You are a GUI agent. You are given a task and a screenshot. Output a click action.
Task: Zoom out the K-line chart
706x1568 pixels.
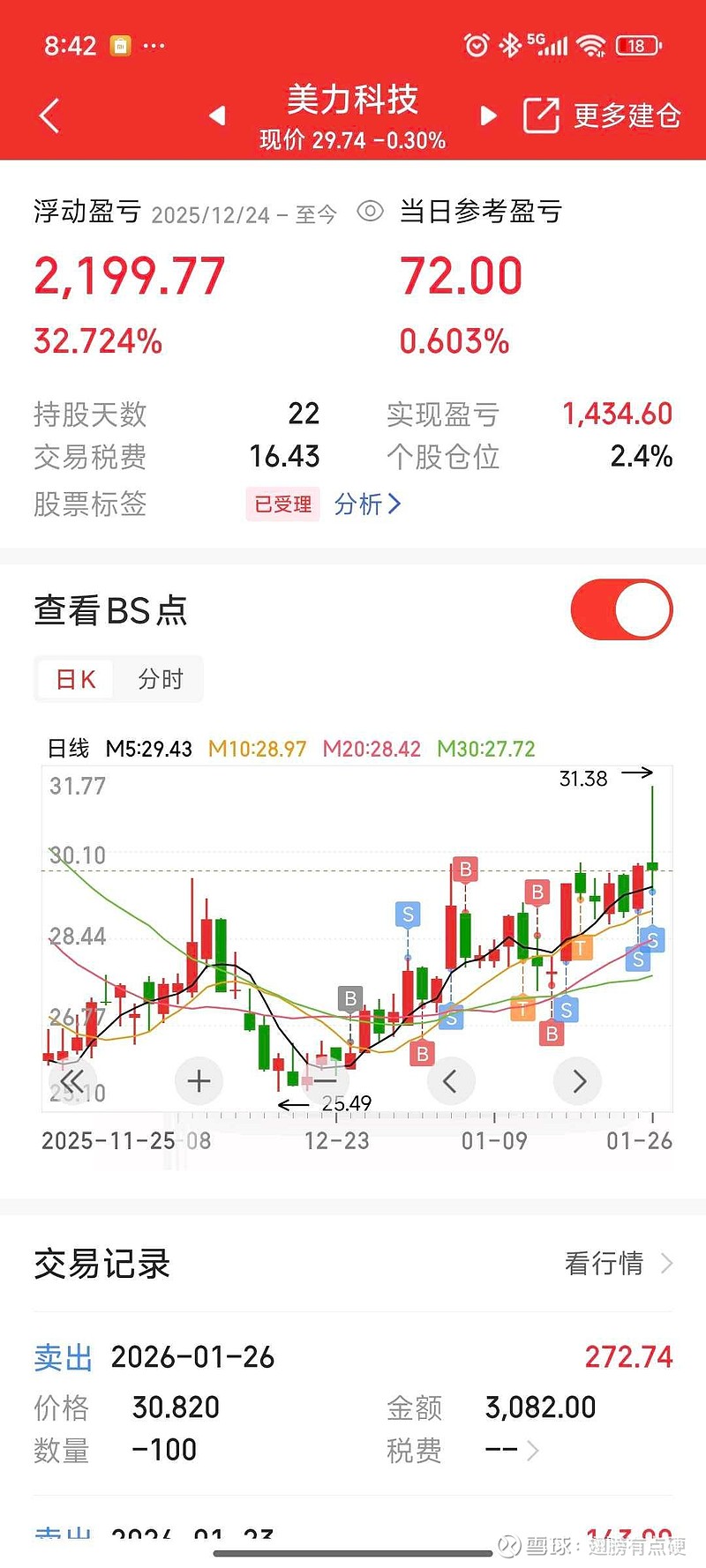click(x=325, y=1080)
